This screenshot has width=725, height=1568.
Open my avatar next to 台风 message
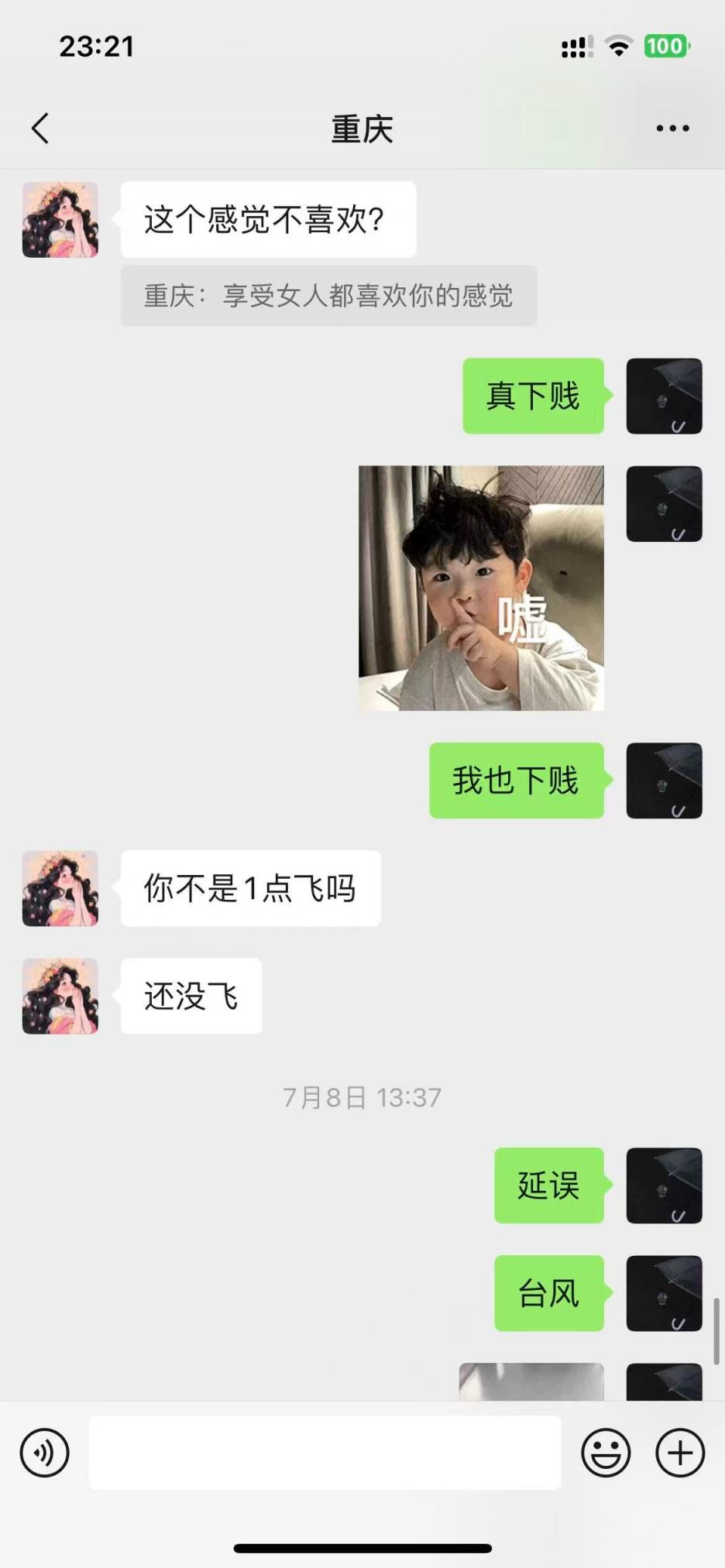point(664,1293)
